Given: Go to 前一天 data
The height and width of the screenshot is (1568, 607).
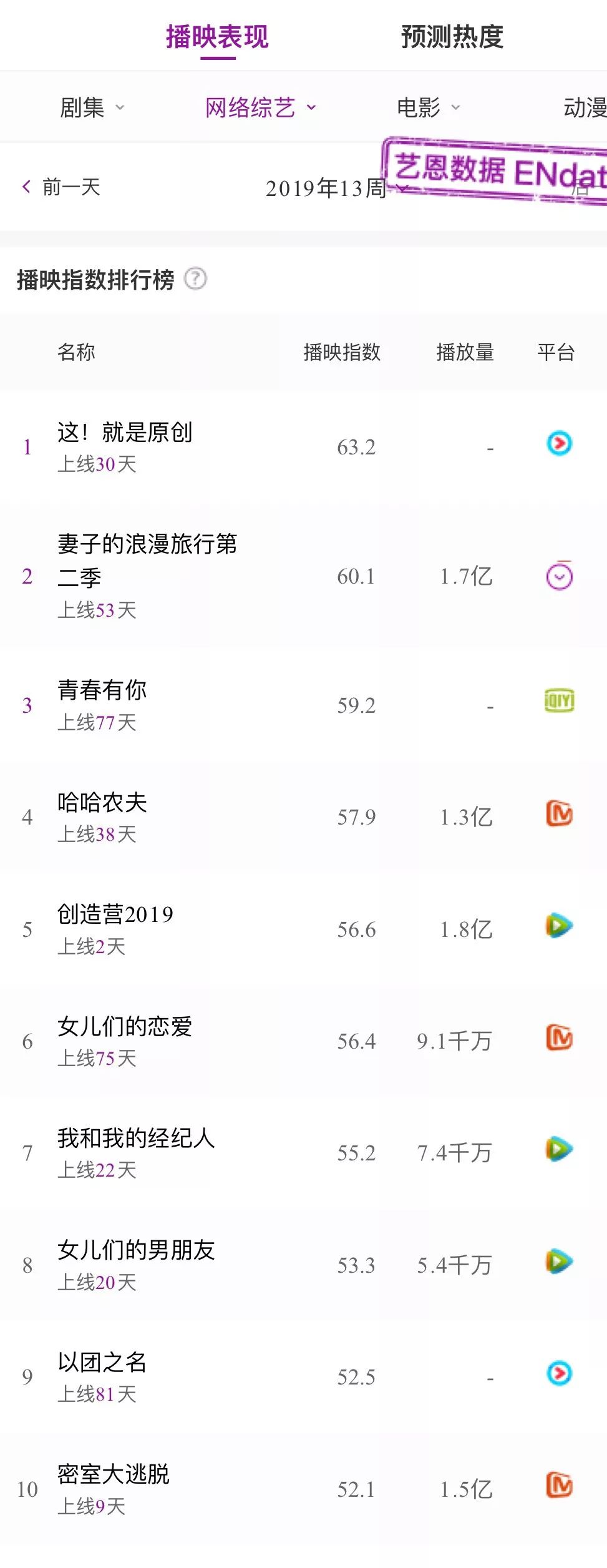Looking at the screenshot, I should tap(61, 187).
